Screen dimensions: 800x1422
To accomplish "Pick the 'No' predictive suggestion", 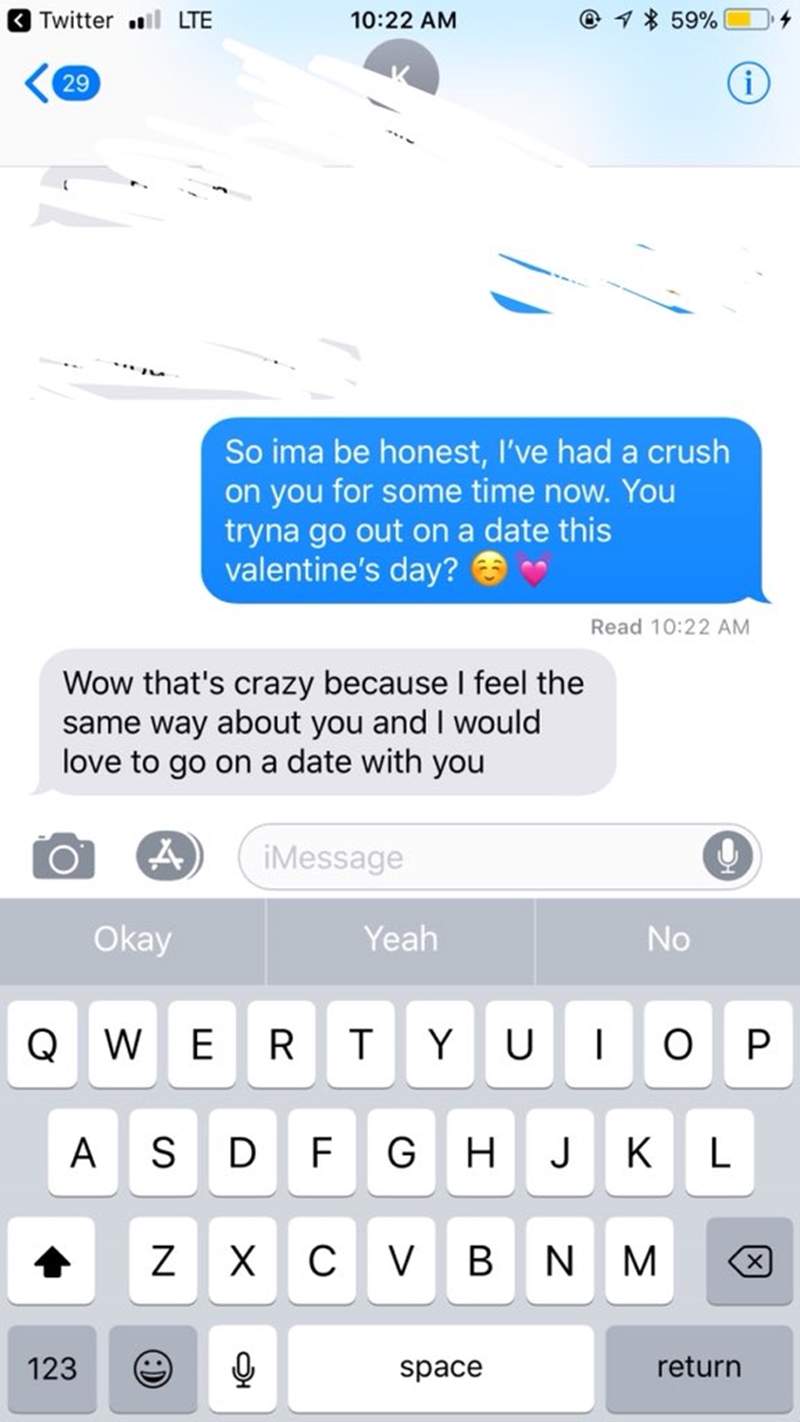I will 668,939.
